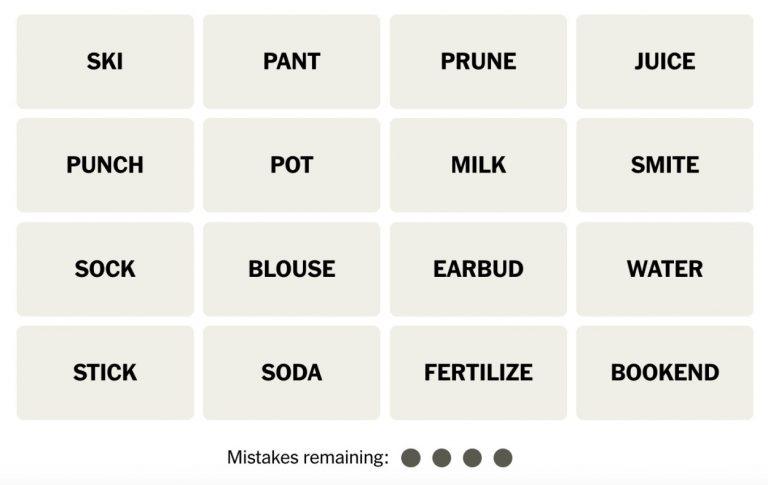Tap the MILK word tile
This screenshot has width=768, height=485.
(478, 165)
